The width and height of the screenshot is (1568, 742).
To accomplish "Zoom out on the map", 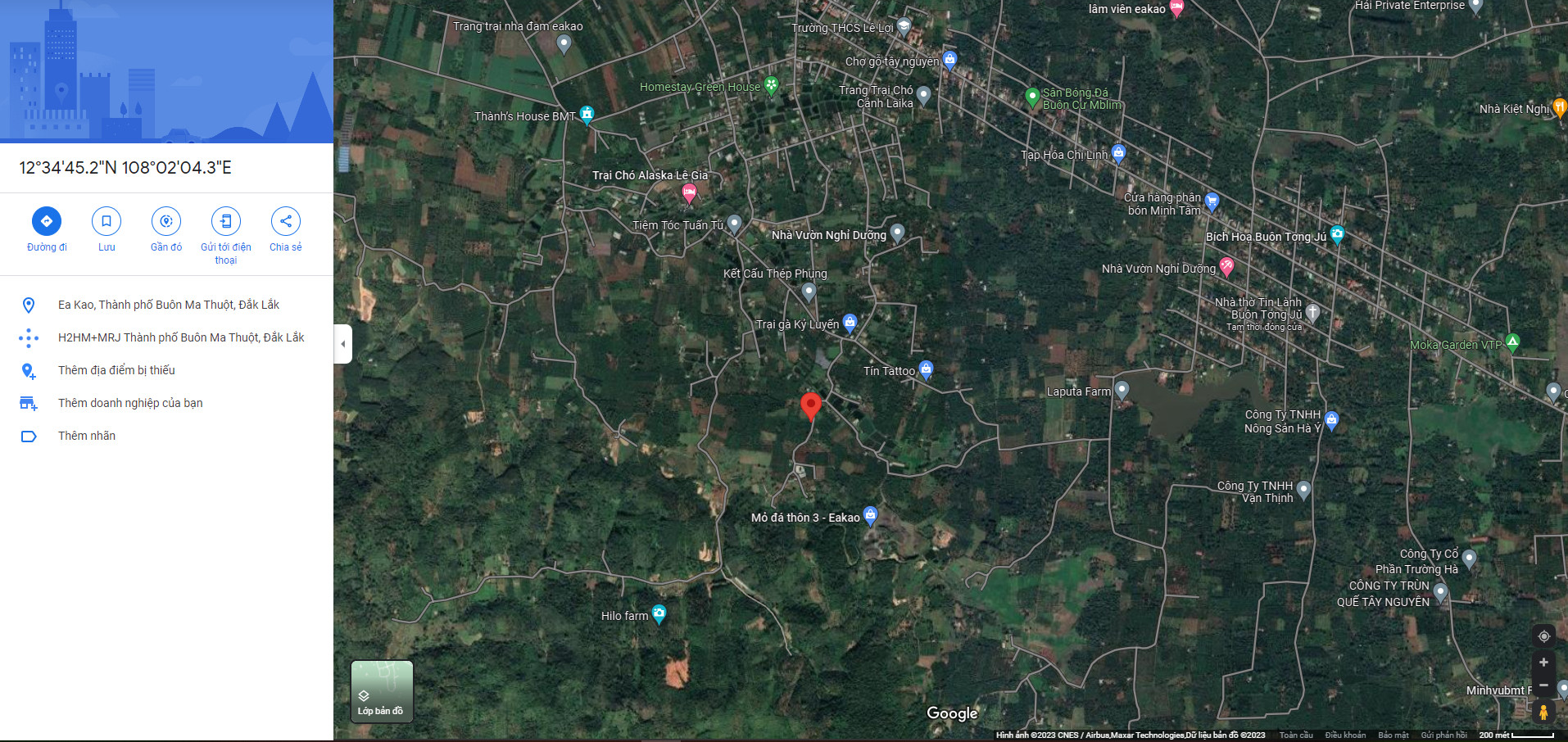I will [1543, 685].
